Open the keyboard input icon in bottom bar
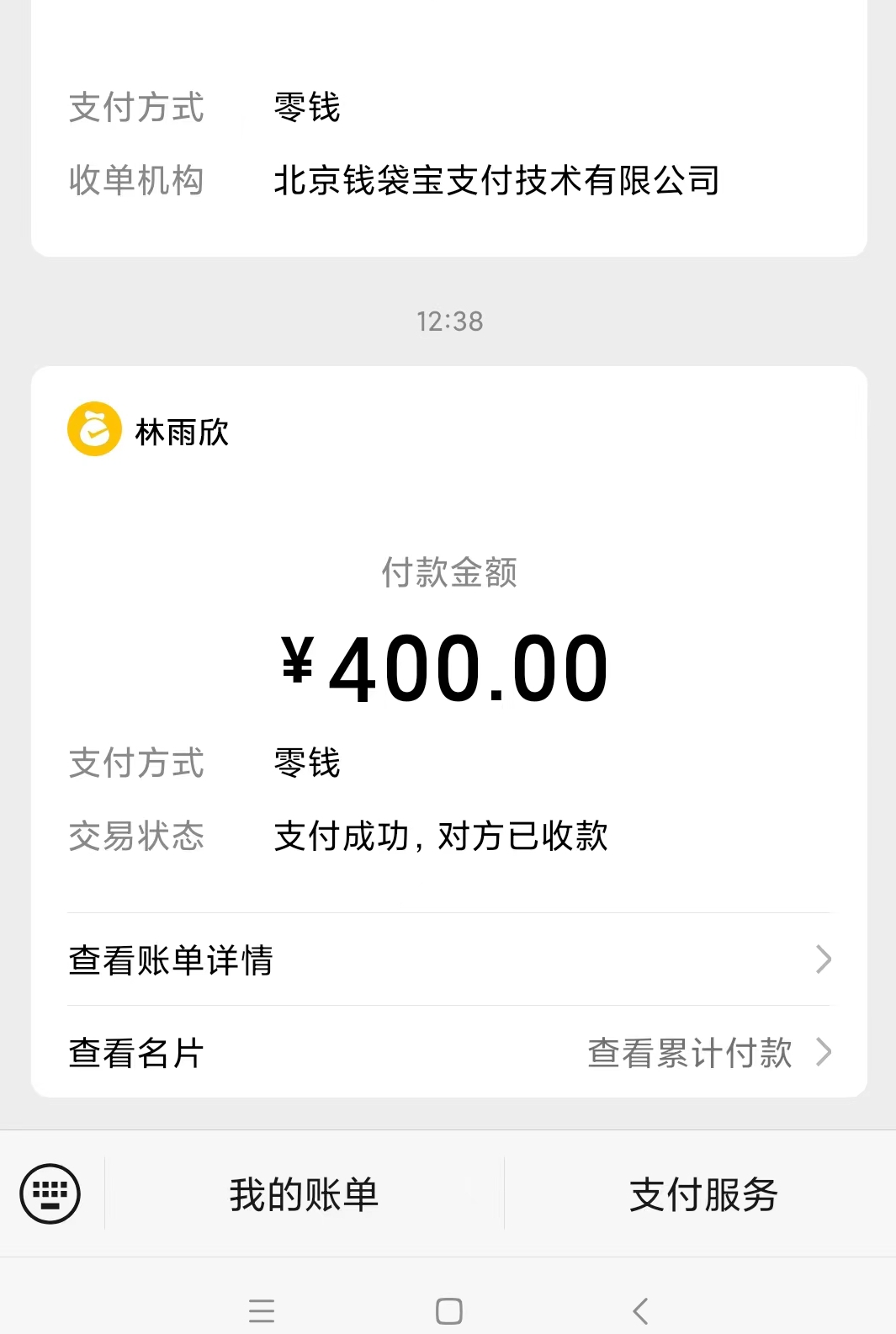Image resolution: width=896 pixels, height=1334 pixels. [48, 1192]
